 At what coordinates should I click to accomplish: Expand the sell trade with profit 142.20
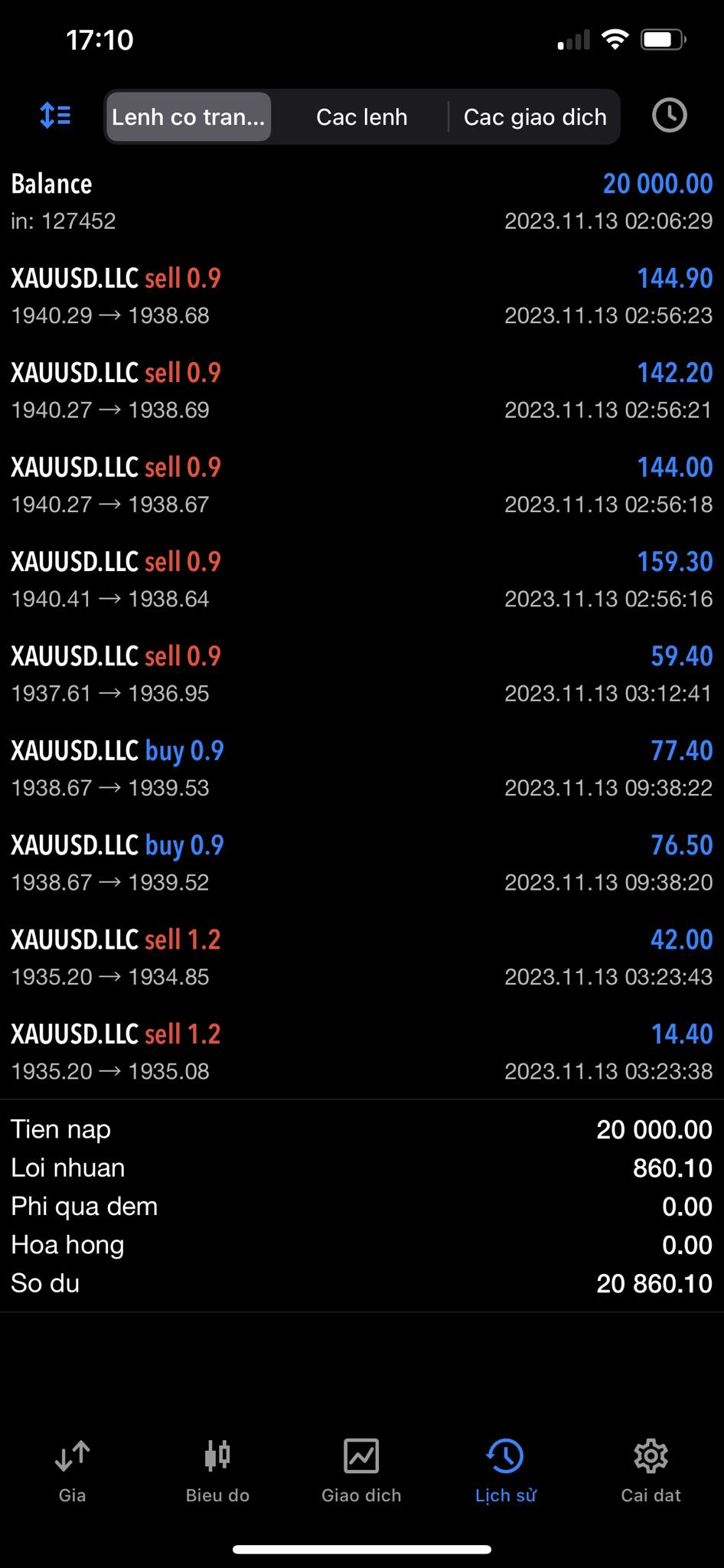click(x=361, y=390)
